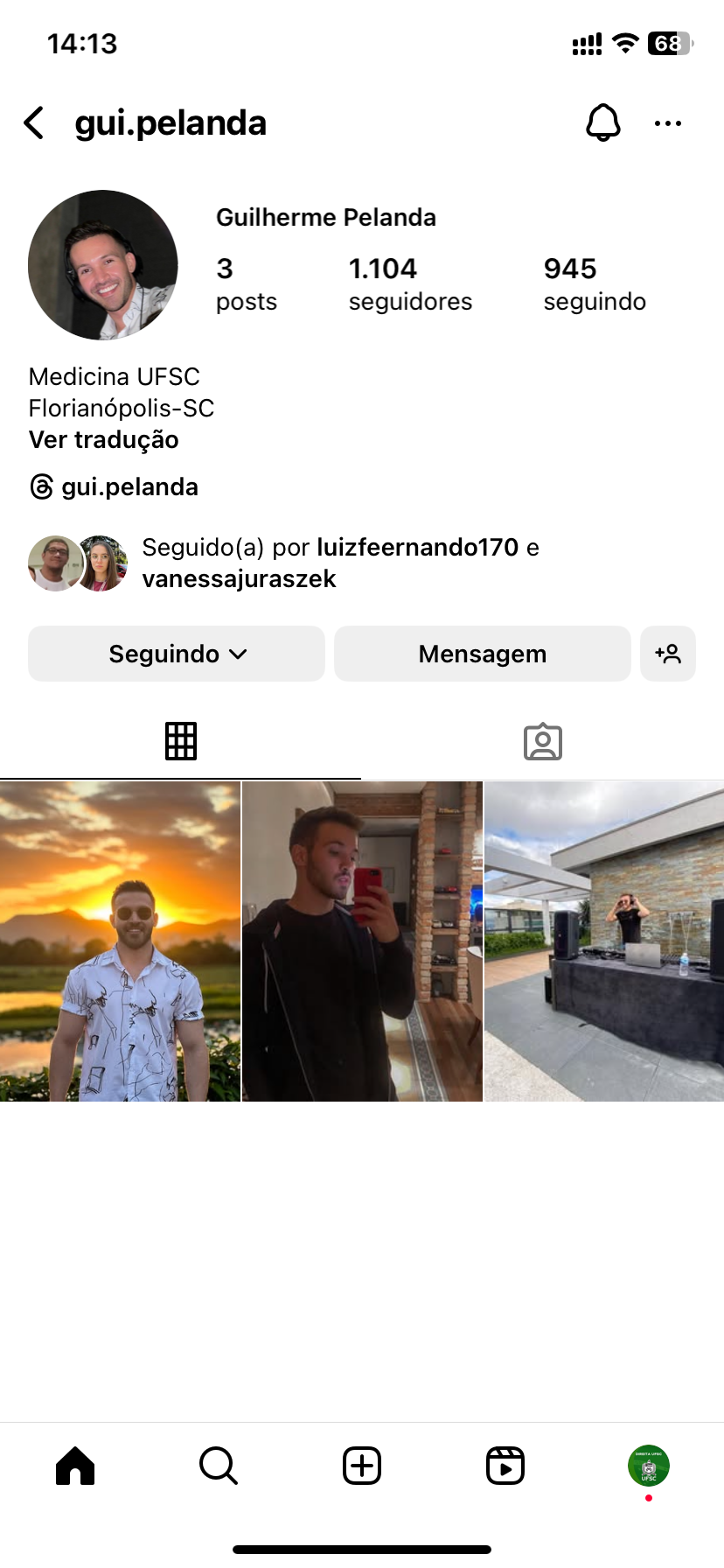Screen dimensions: 724x1568
Task: Open the mirror selfie post
Action: [x=362, y=941]
